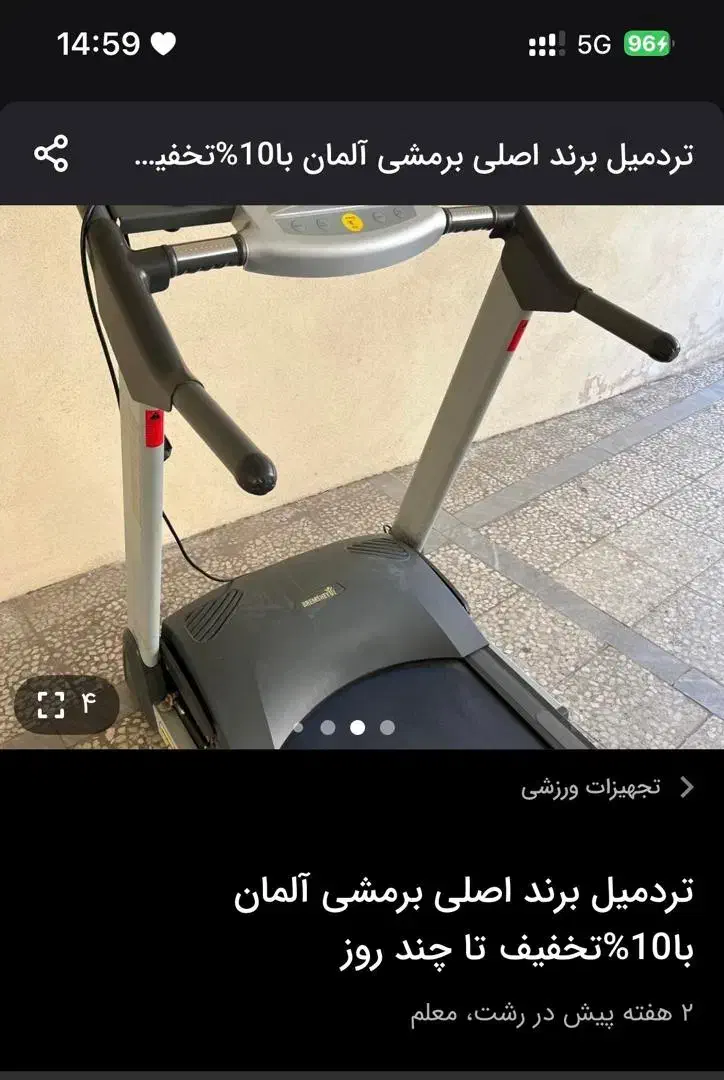The height and width of the screenshot is (1080, 724).
Task: Expand the fullscreen photo gallery button
Action: click(x=67, y=704)
